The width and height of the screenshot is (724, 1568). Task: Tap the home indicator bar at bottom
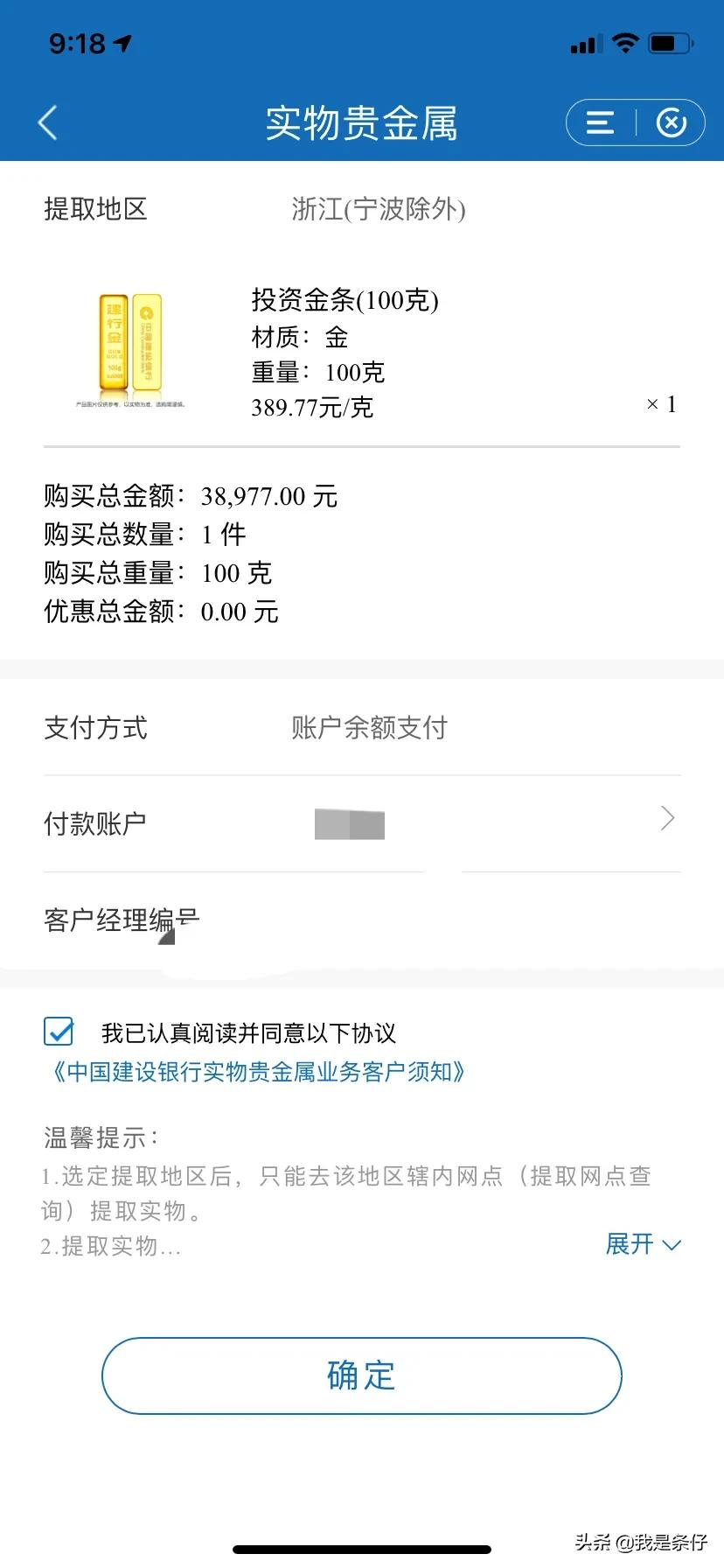click(x=362, y=1549)
